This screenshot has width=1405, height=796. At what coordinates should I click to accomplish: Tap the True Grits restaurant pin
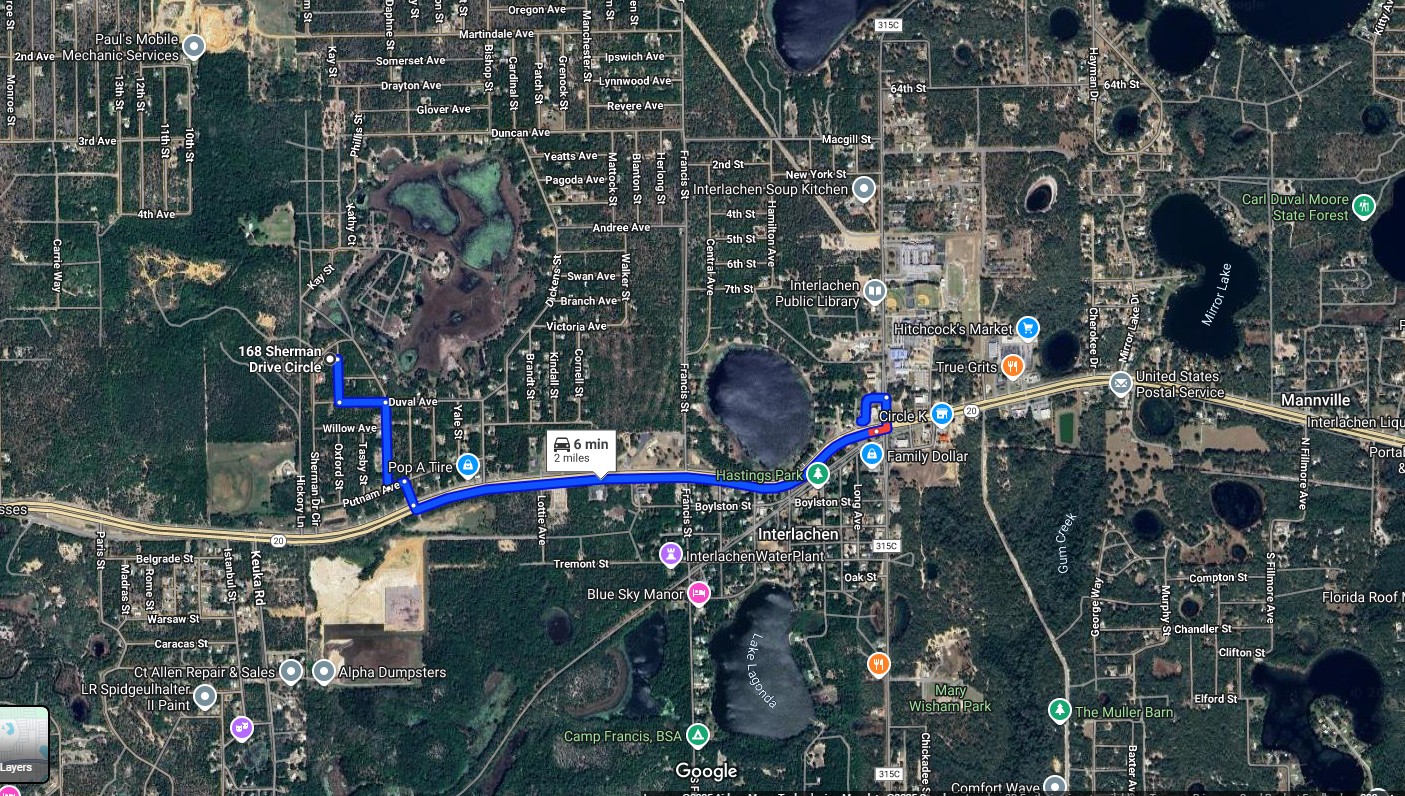[x=1013, y=367]
